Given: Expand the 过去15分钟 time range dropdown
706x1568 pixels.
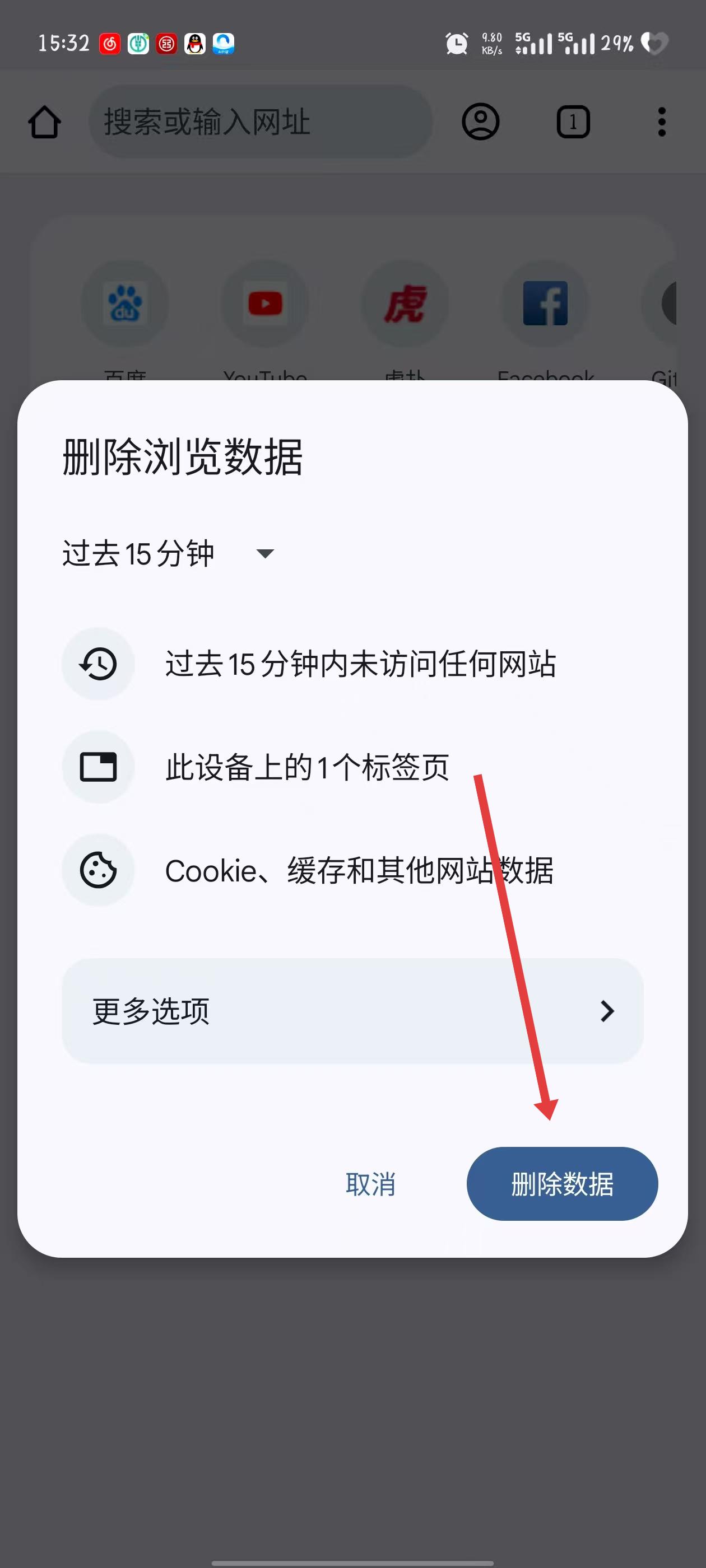Looking at the screenshot, I should coord(168,553).
